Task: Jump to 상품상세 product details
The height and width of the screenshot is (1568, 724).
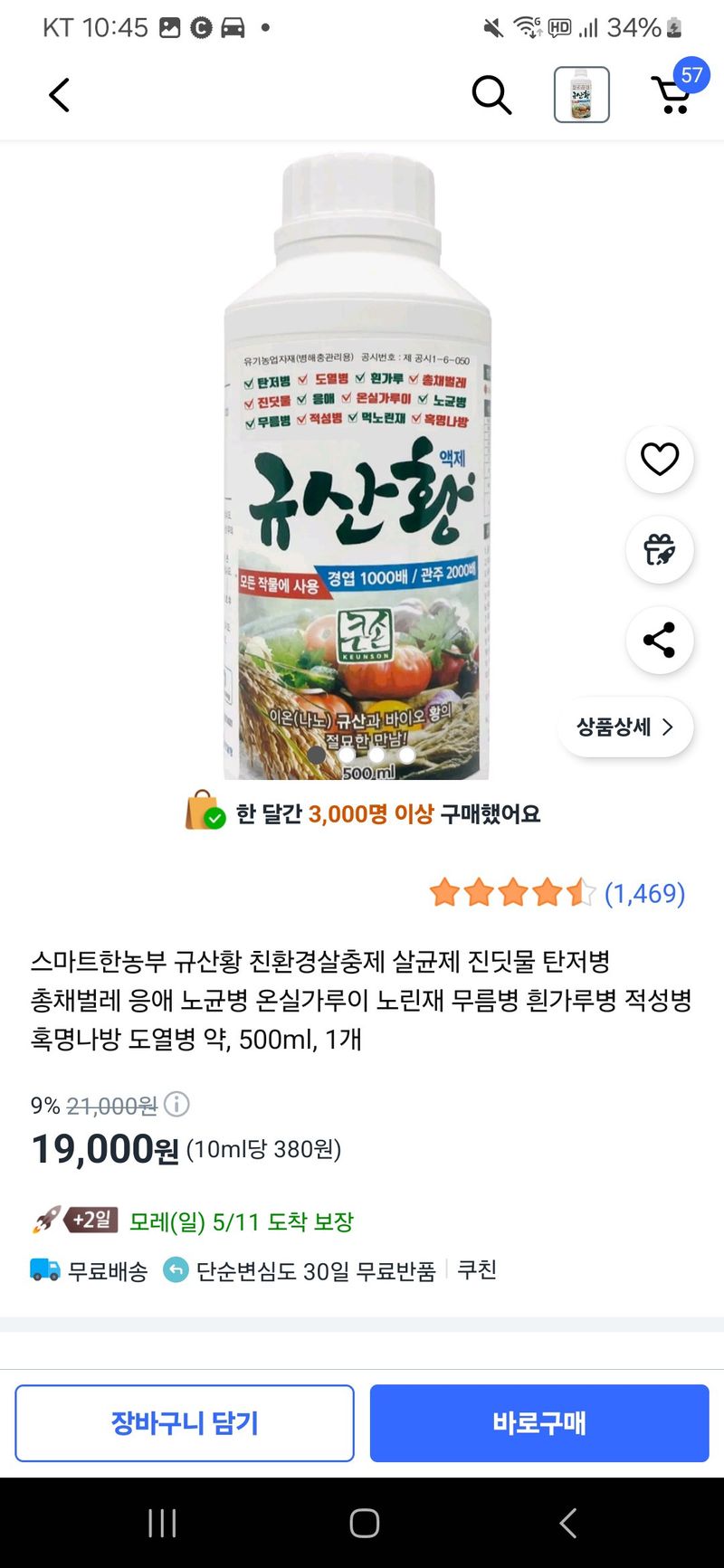Action: click(x=625, y=727)
